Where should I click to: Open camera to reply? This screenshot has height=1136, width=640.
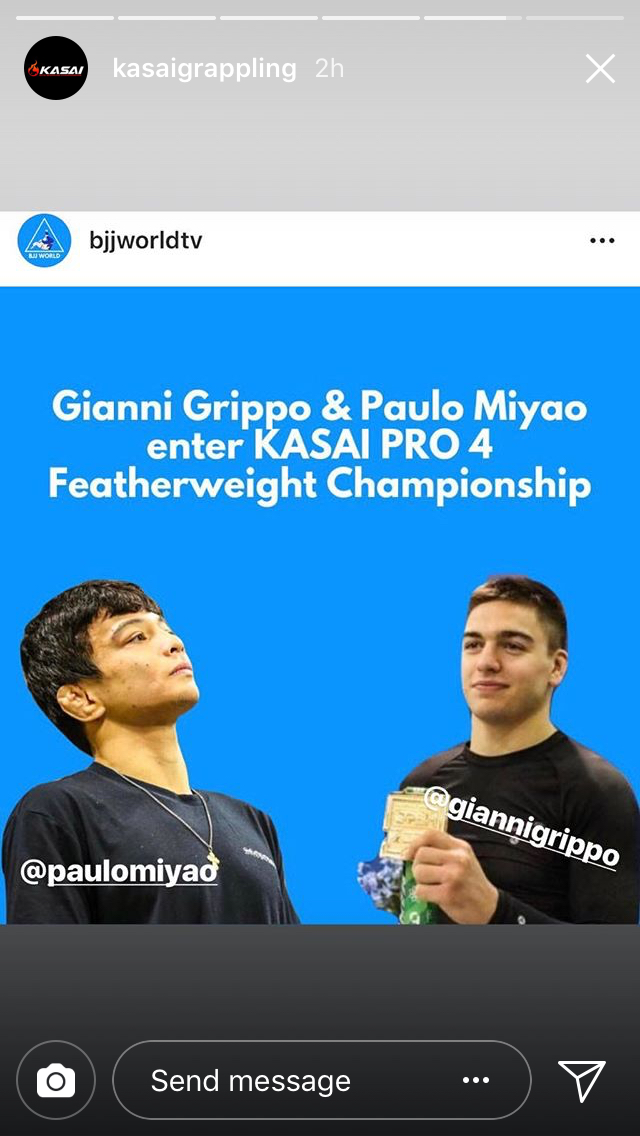(x=56, y=1081)
